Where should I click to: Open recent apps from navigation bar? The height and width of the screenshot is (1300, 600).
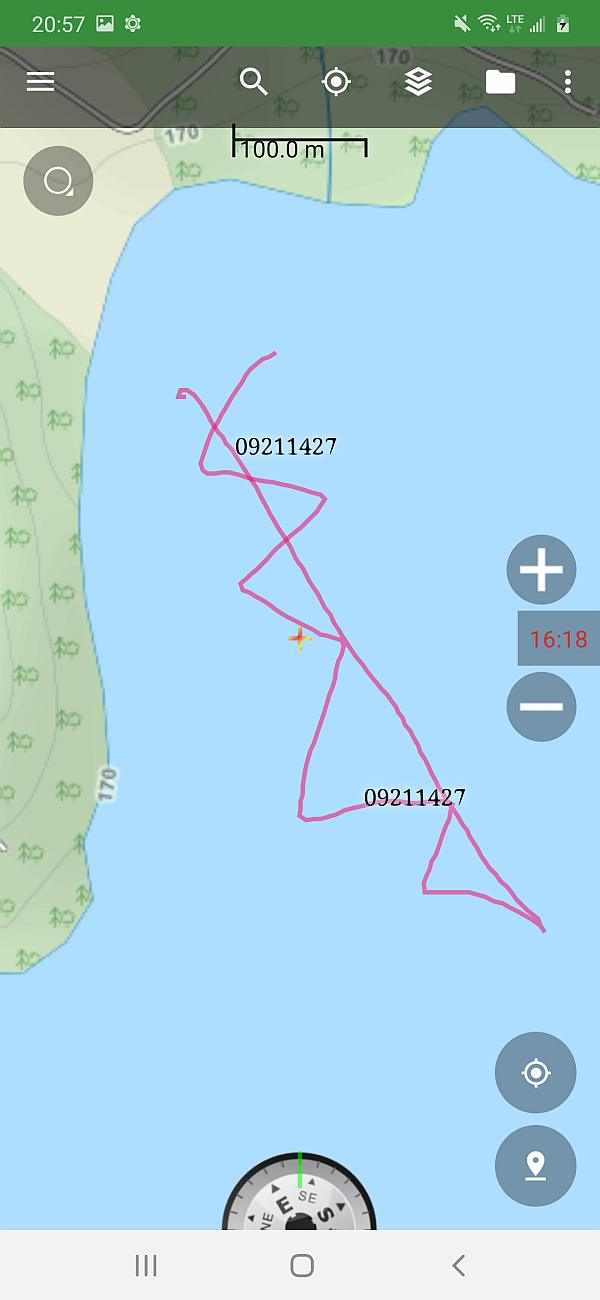click(x=146, y=1265)
